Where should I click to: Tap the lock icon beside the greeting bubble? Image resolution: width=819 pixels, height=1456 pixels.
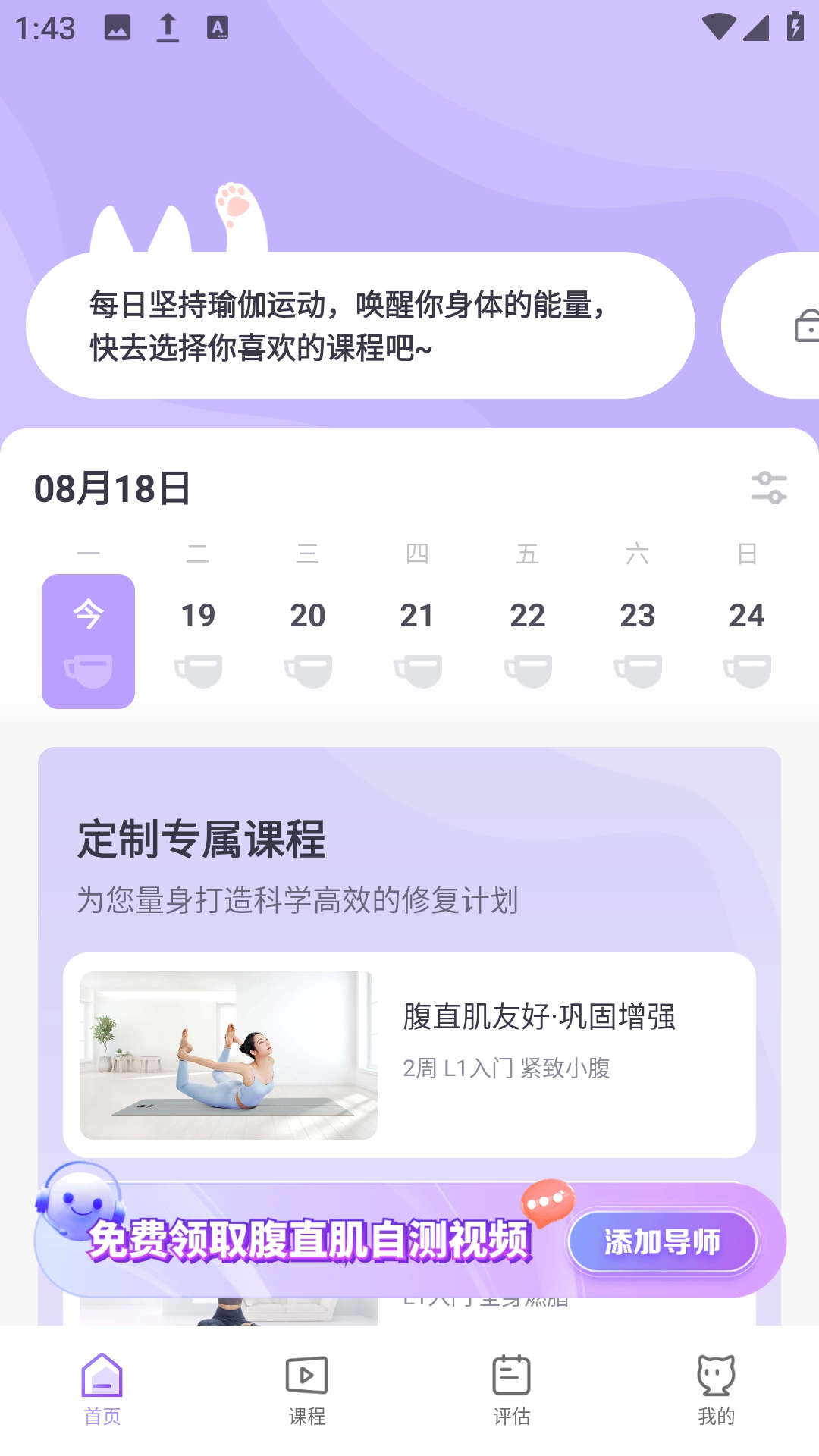point(806,325)
